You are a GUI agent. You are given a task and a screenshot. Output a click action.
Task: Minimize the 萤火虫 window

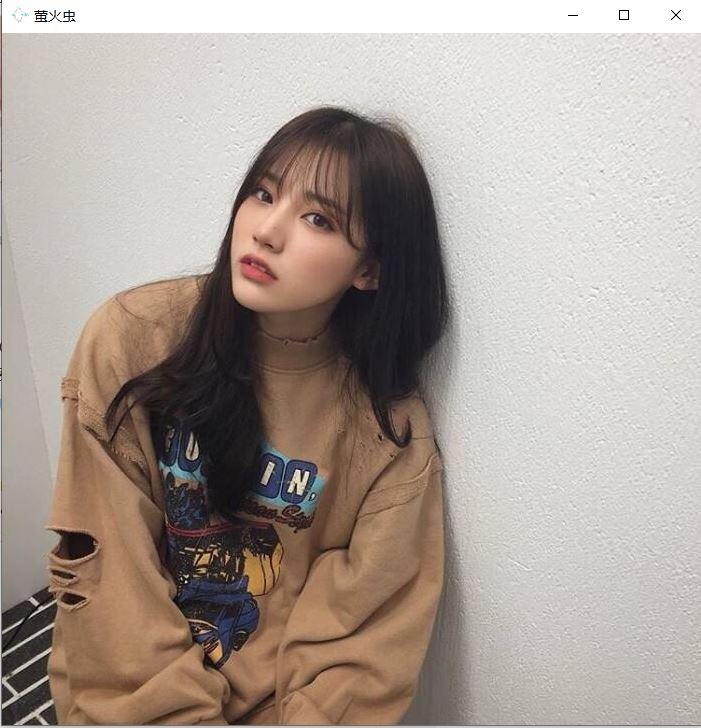(x=573, y=16)
